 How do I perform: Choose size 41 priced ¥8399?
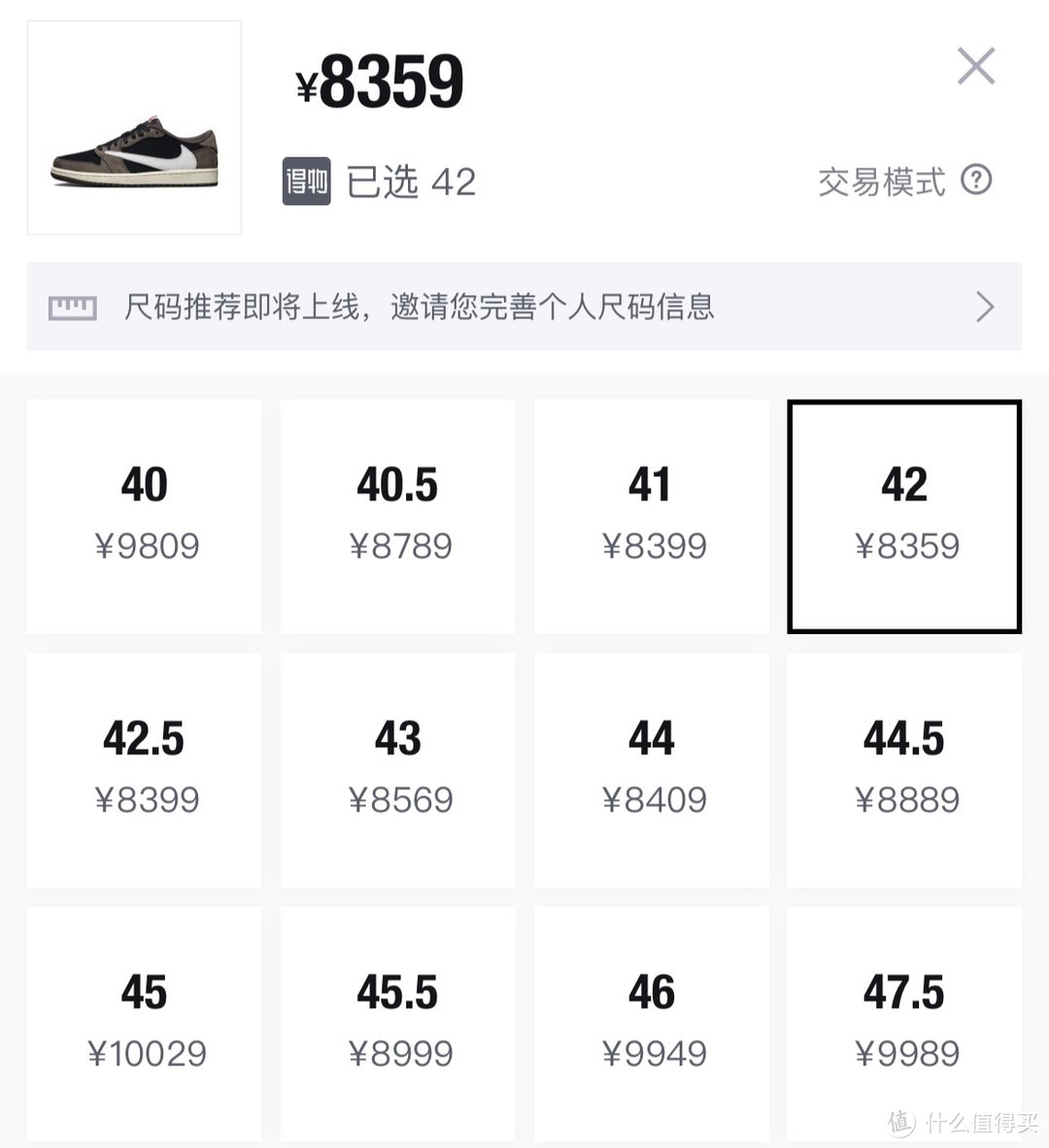(x=651, y=517)
